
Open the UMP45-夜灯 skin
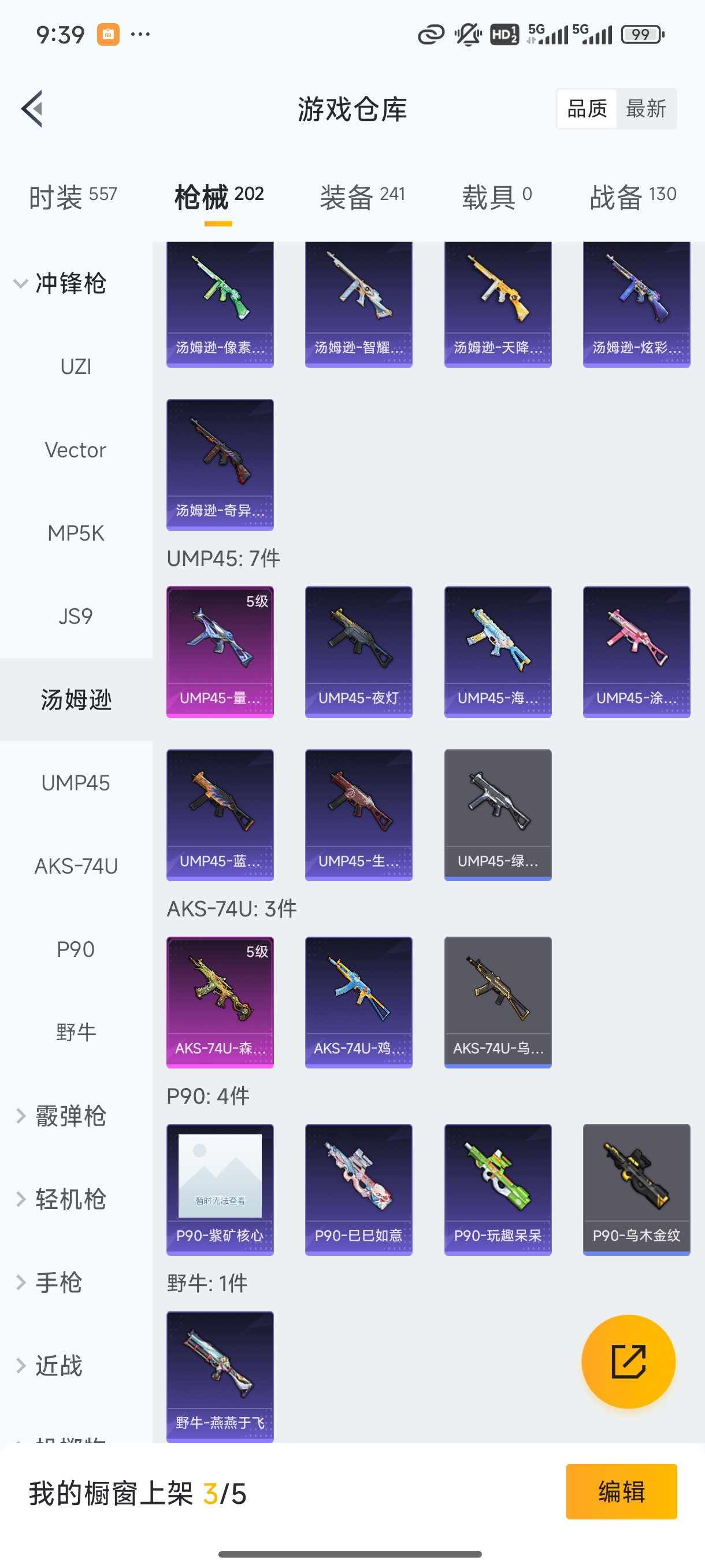pos(358,652)
